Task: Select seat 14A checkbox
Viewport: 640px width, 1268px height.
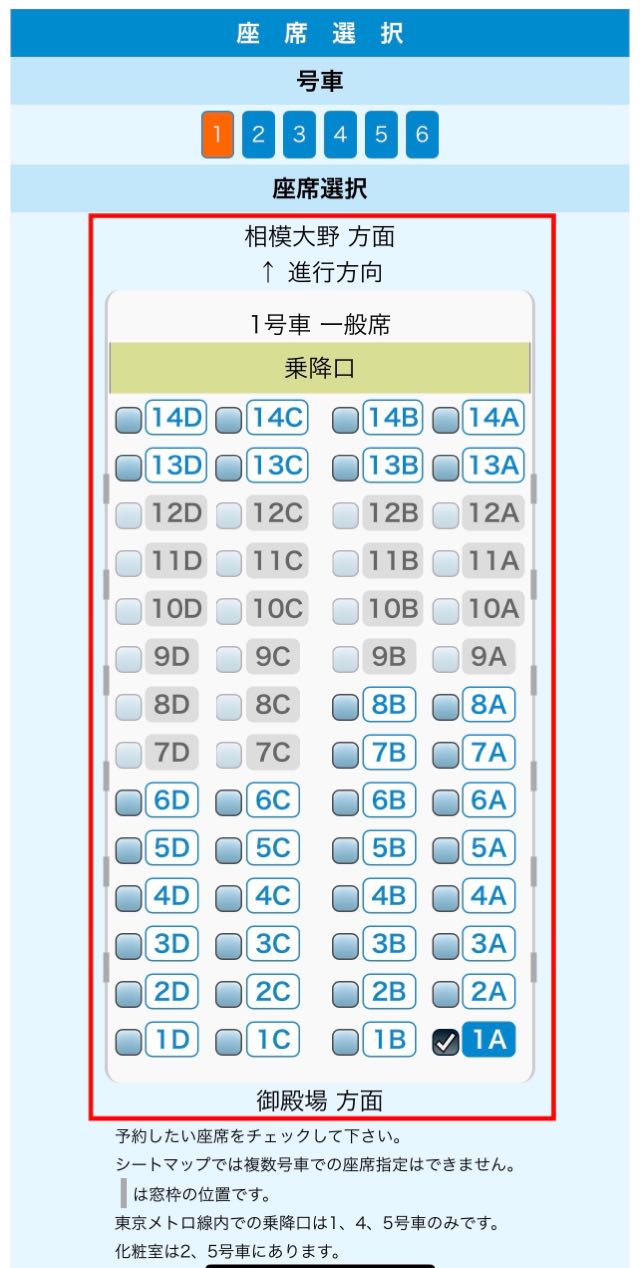Action: pos(445,419)
